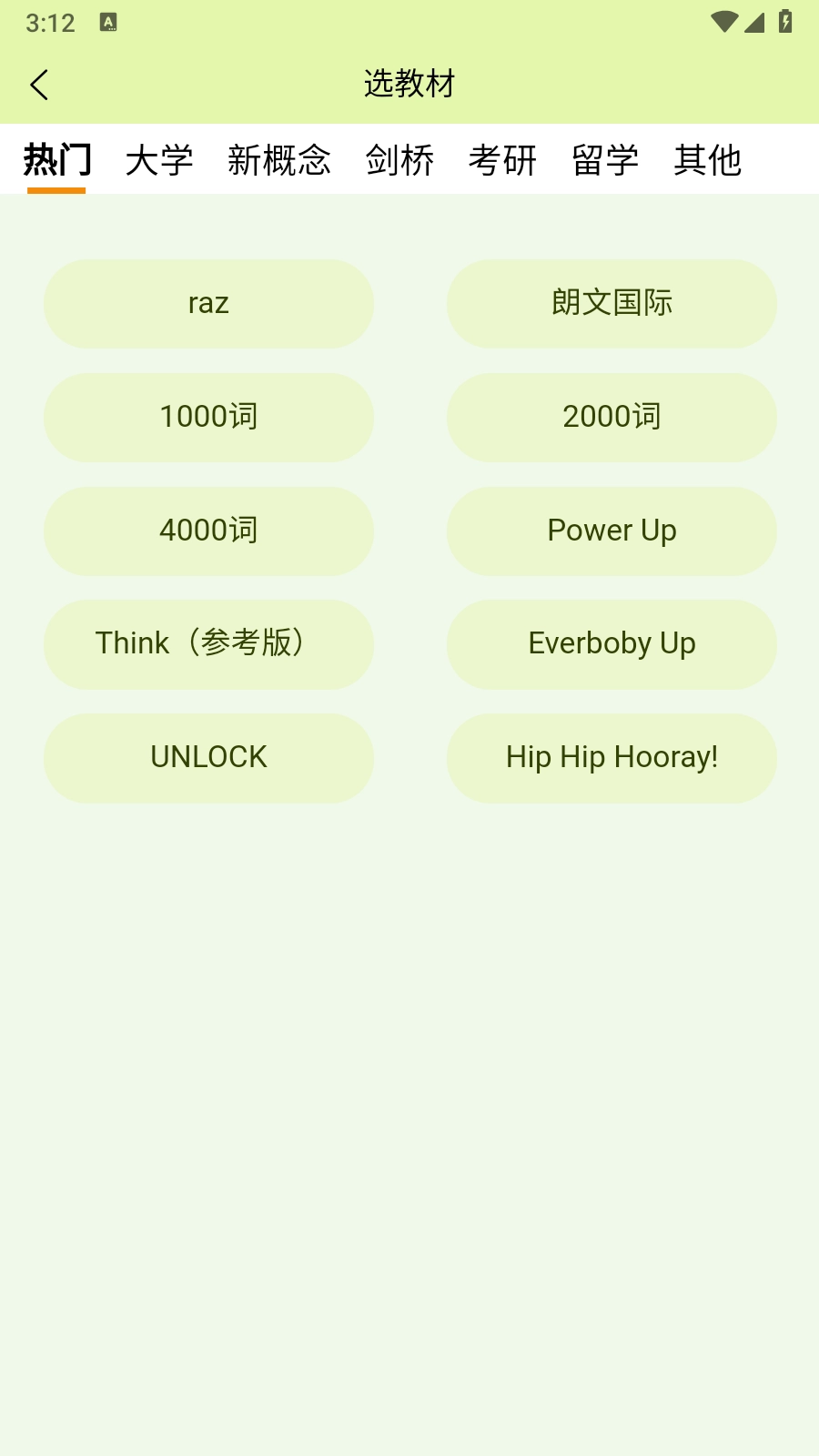Open the 其他 tab

click(708, 159)
